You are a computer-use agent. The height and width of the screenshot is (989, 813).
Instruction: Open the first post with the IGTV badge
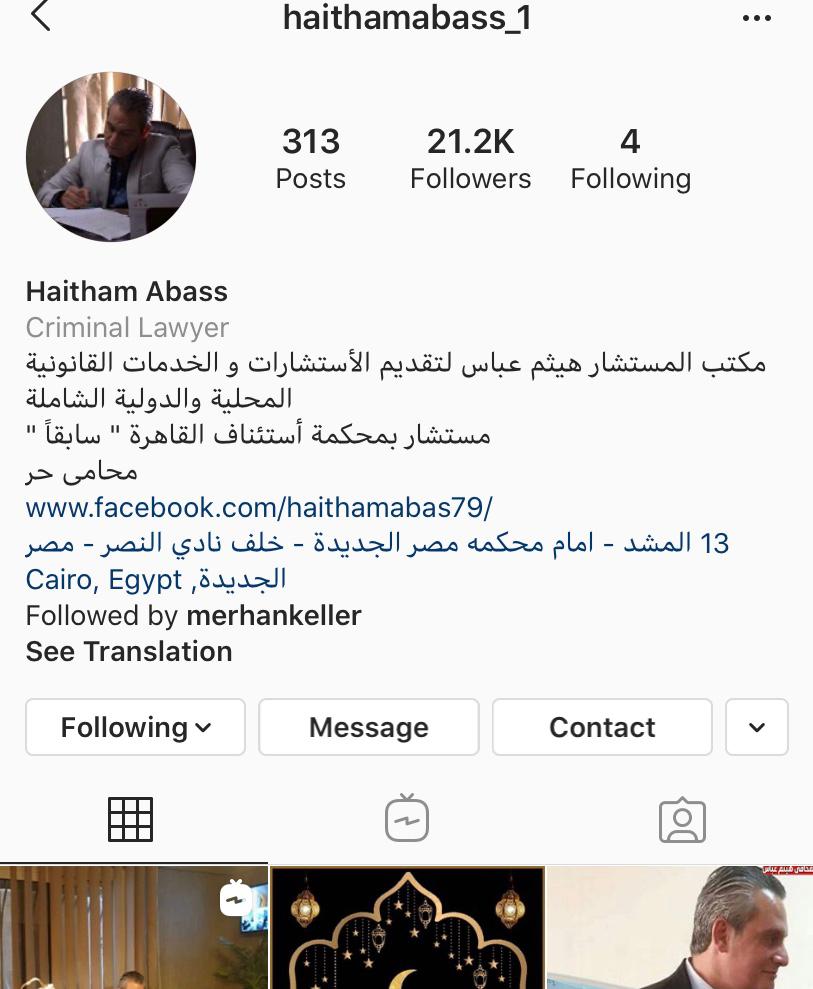click(134, 928)
